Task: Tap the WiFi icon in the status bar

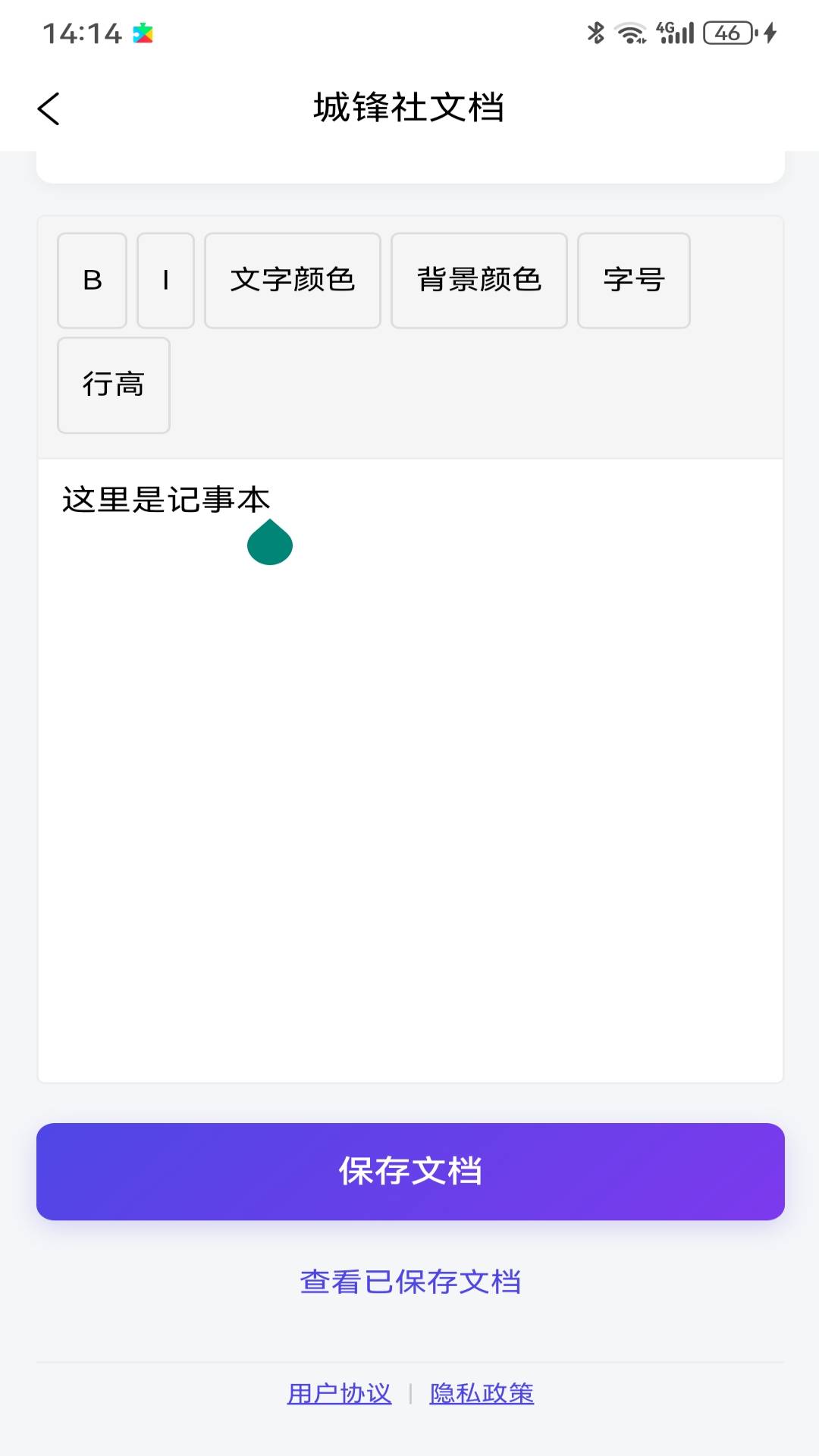Action: pos(632,32)
